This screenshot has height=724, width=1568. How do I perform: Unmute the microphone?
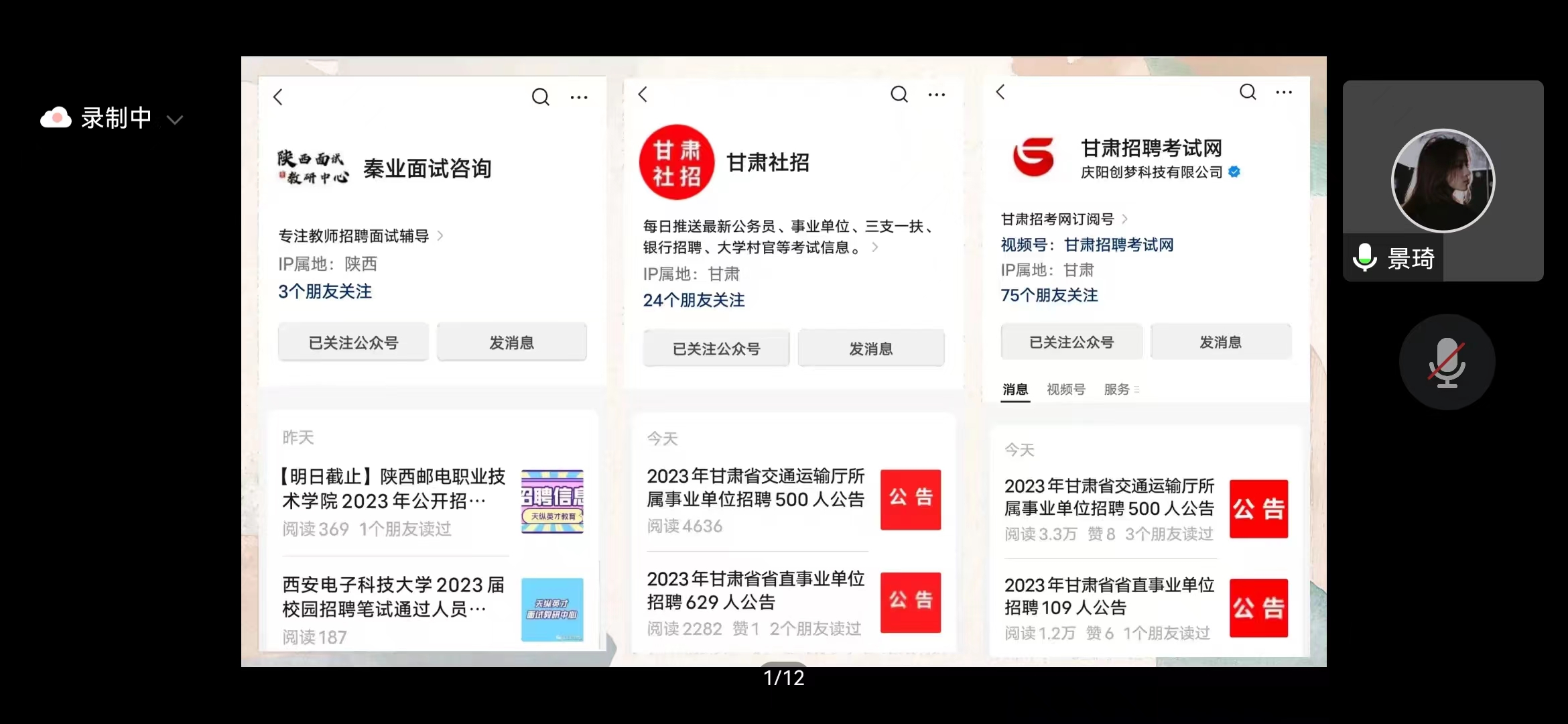(x=1447, y=362)
